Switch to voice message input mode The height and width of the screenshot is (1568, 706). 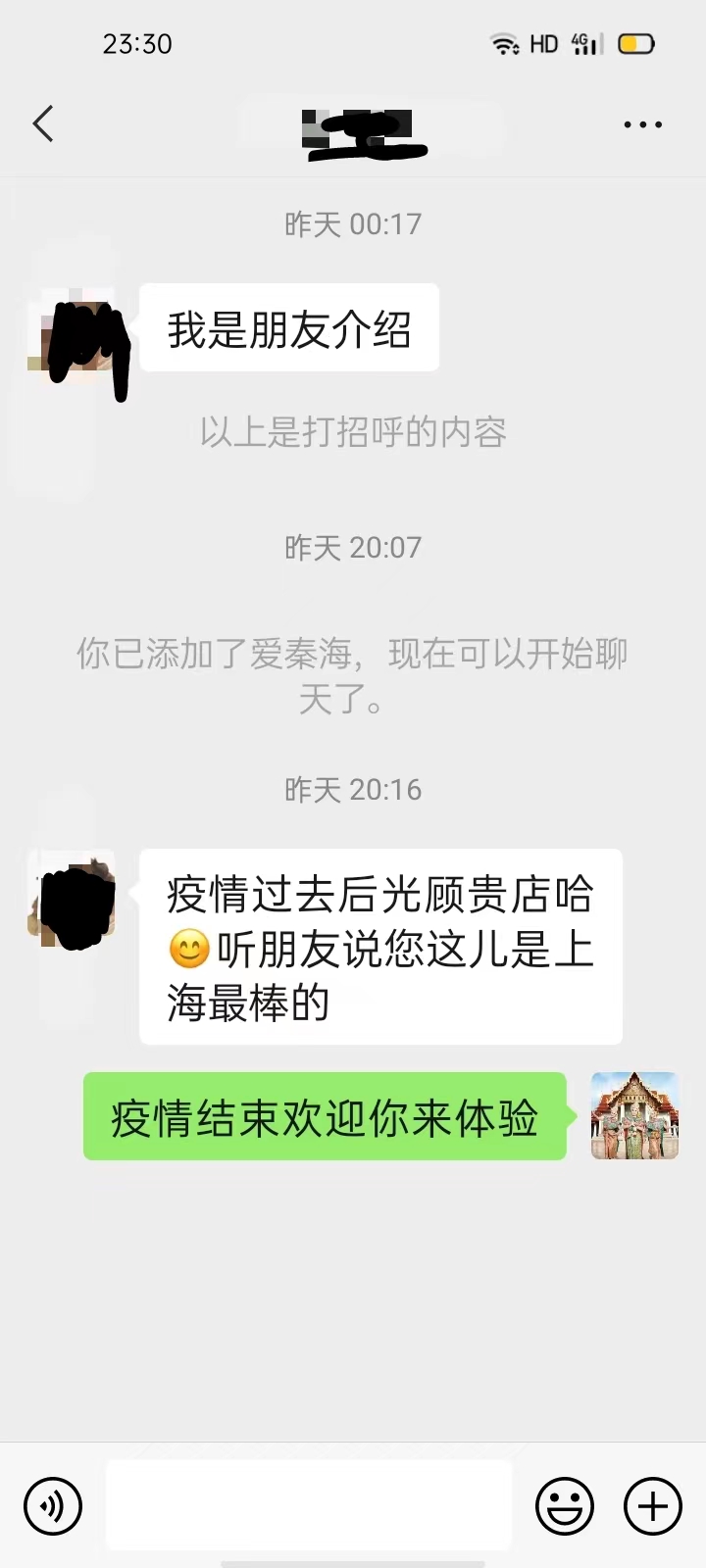[x=53, y=1505]
